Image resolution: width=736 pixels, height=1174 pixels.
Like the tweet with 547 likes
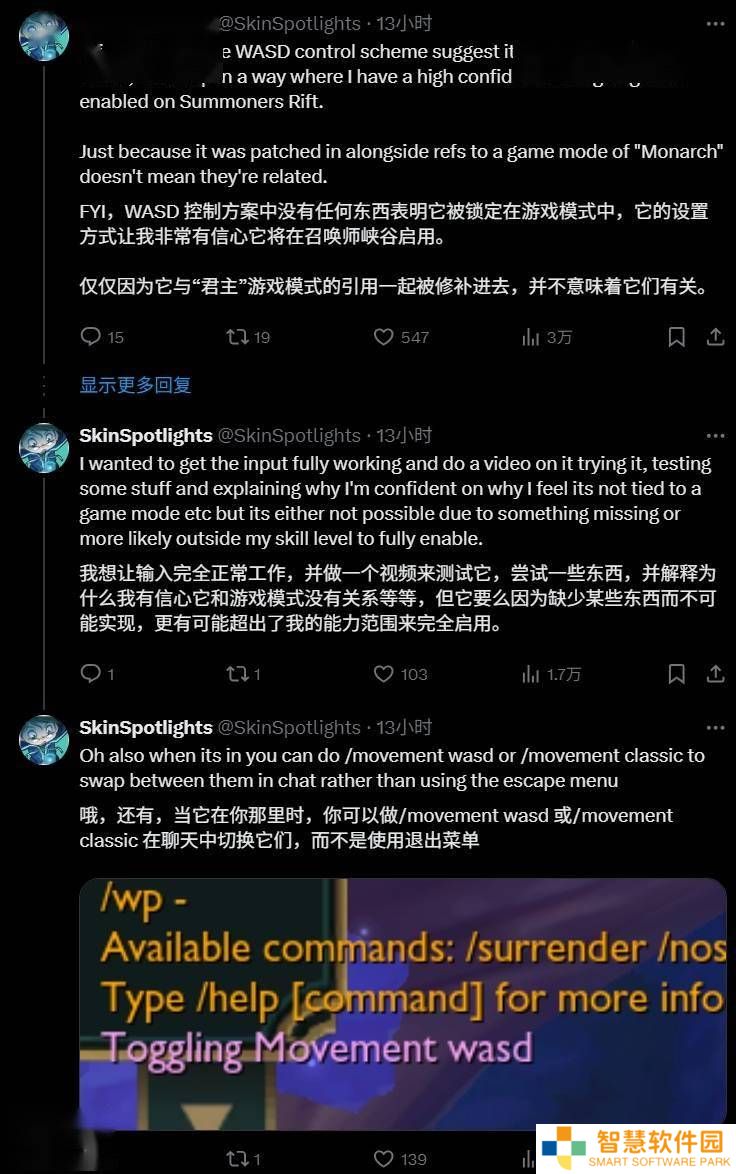tap(384, 337)
